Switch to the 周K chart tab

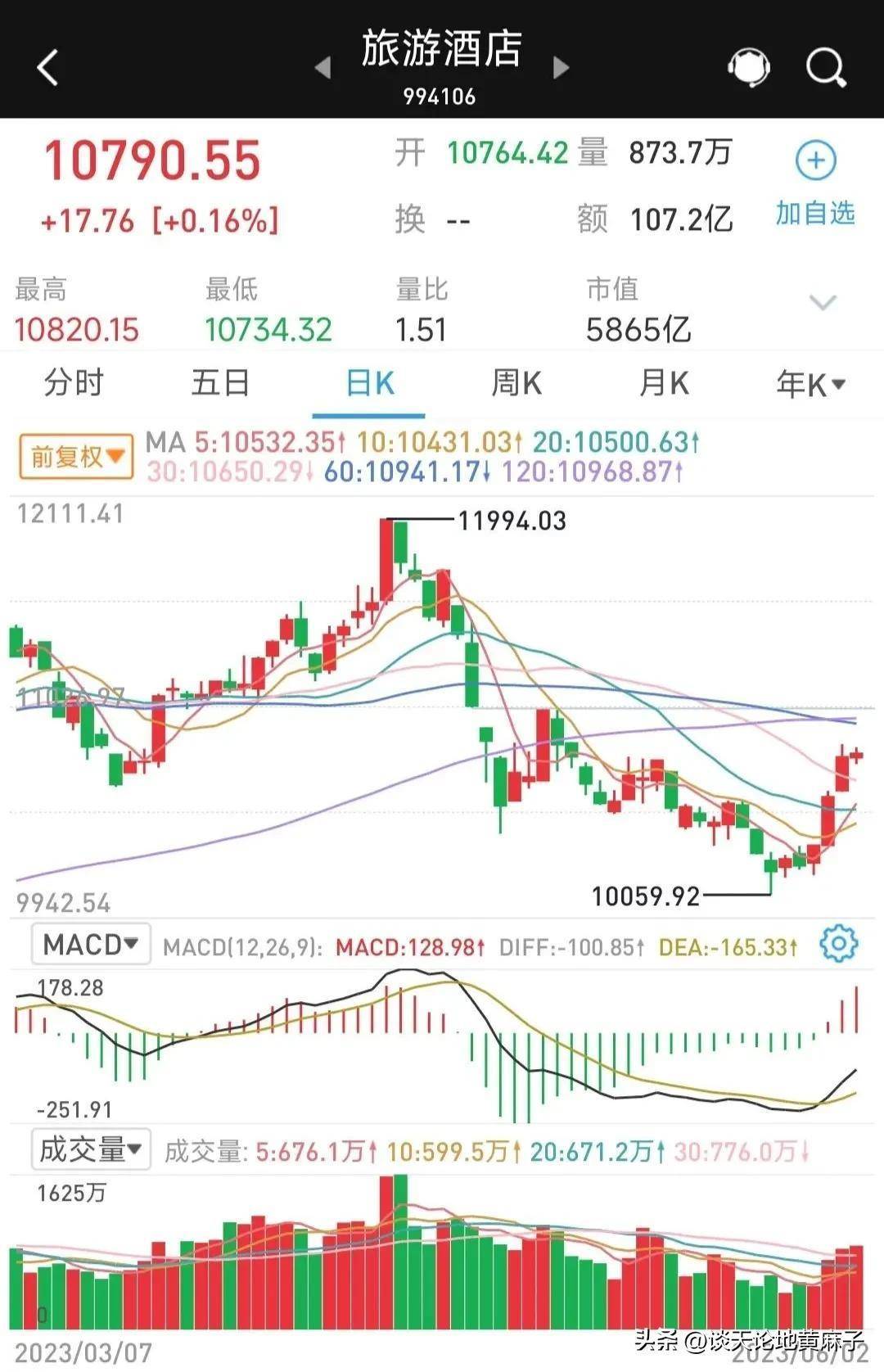pos(516,383)
